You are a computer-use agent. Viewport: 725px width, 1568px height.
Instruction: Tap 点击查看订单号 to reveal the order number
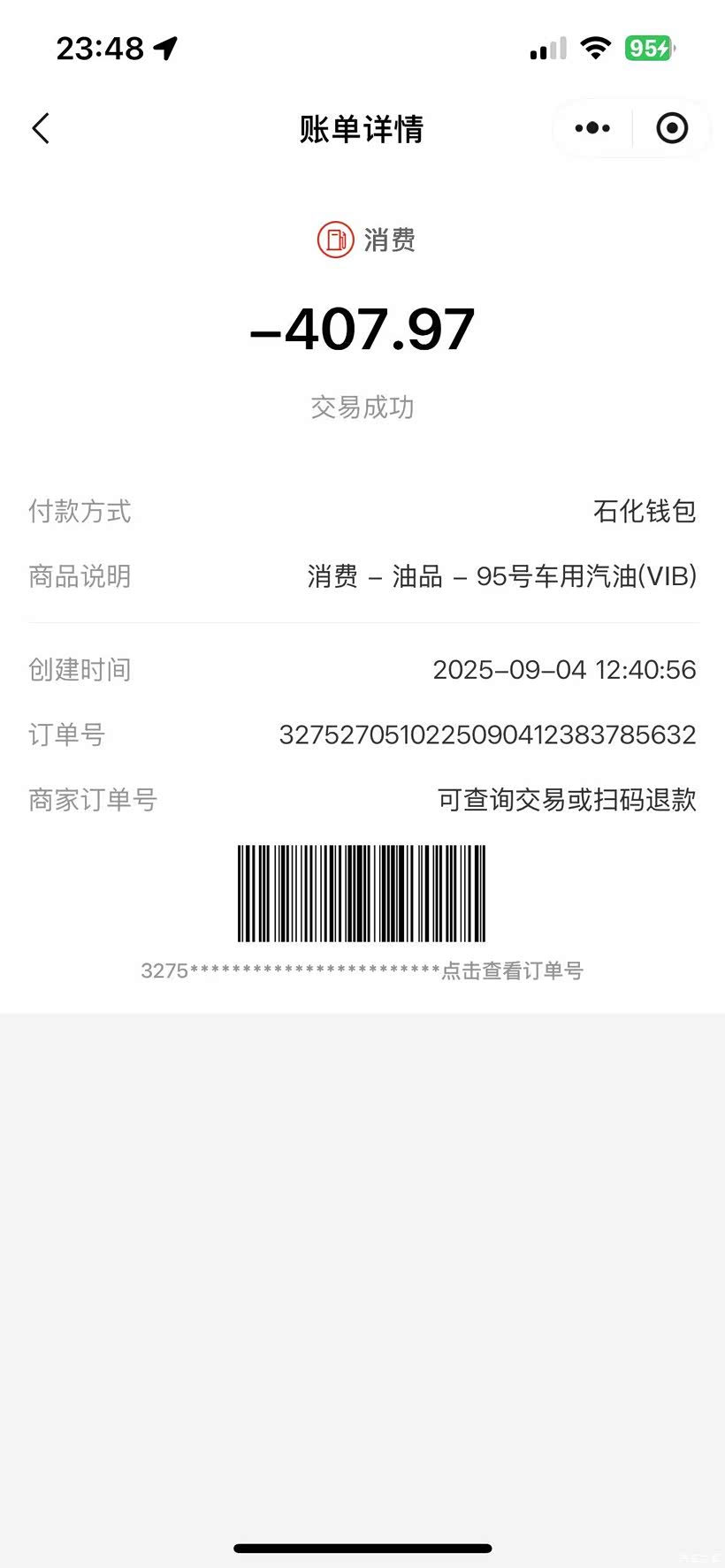coord(512,970)
